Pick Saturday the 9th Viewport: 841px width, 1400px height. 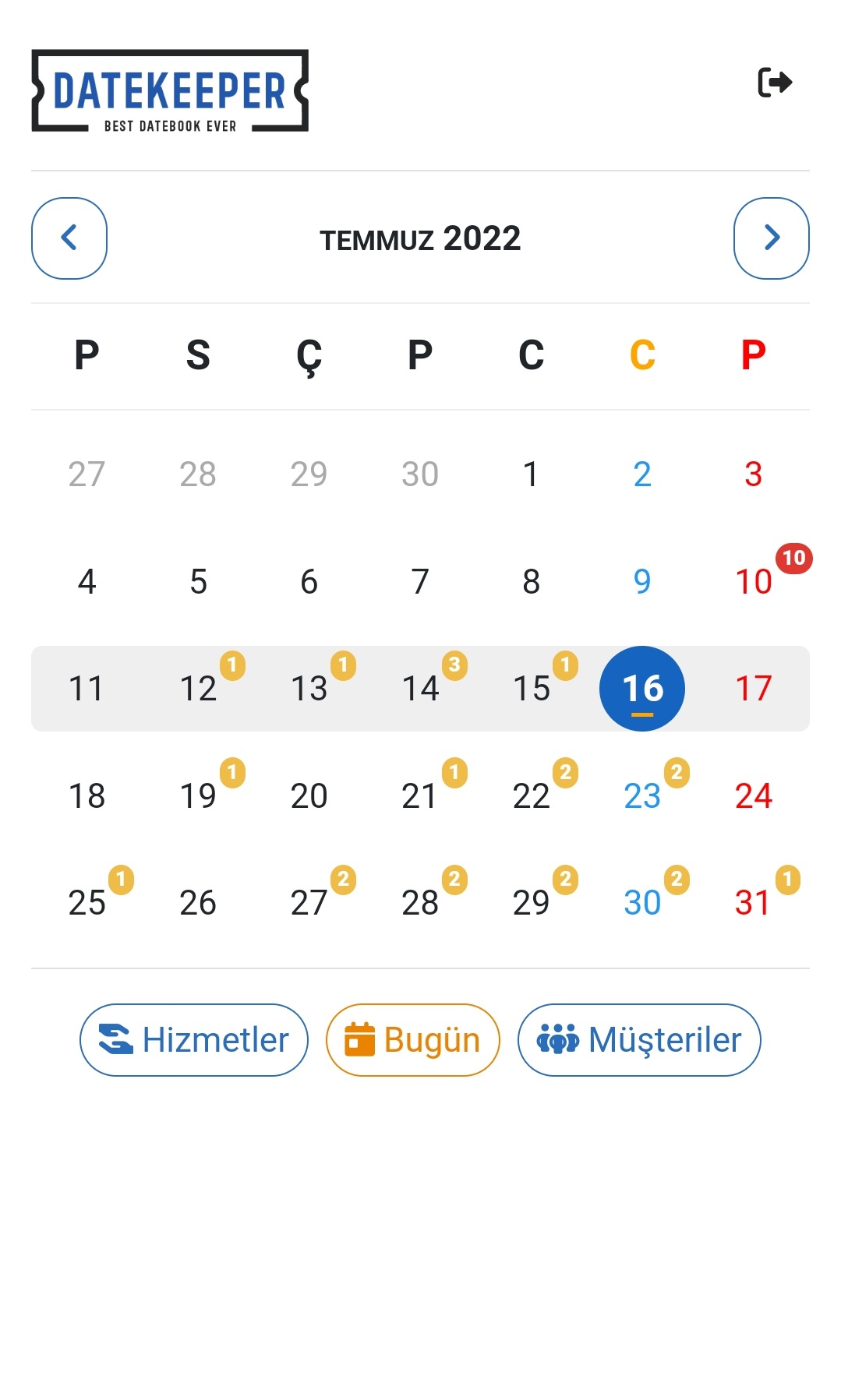click(642, 581)
